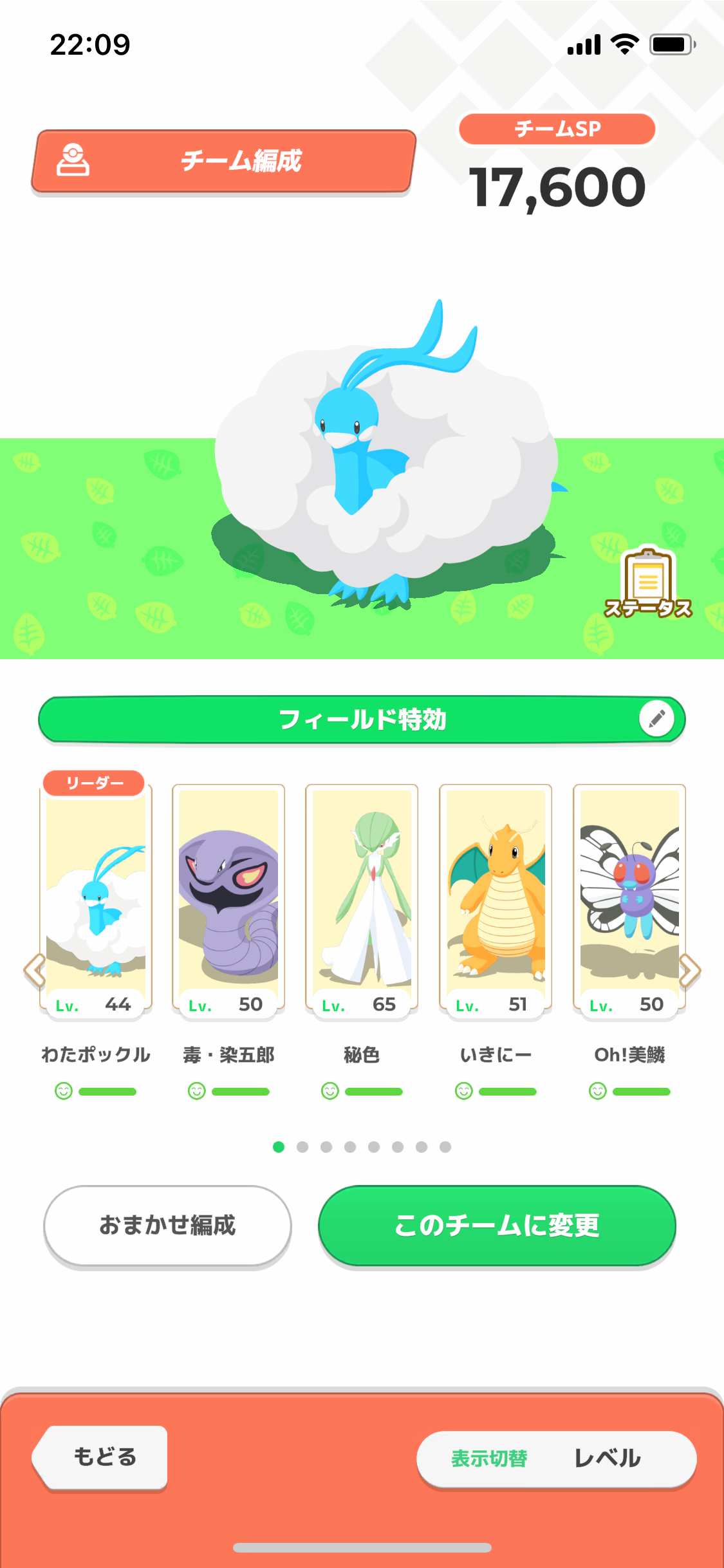Go to the next team arrow

tap(689, 970)
